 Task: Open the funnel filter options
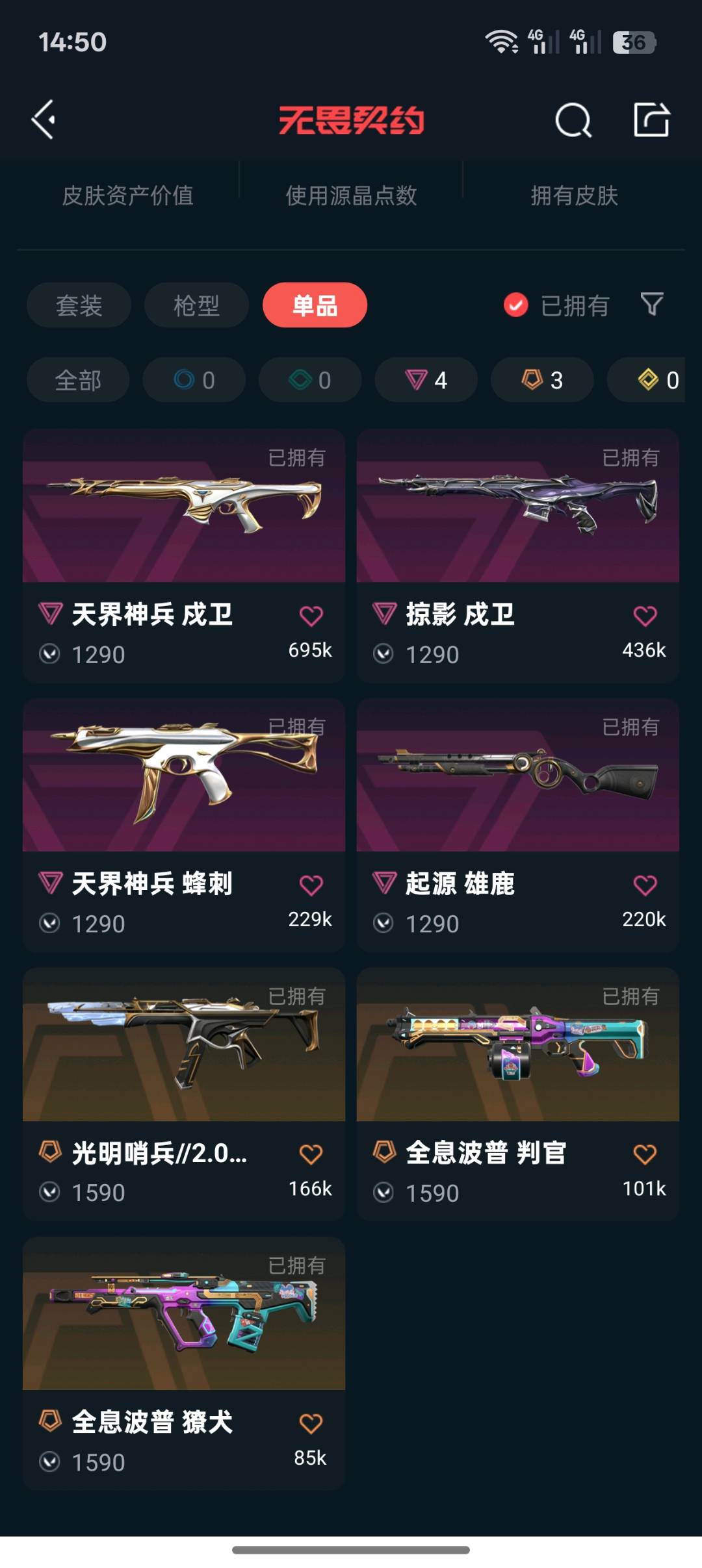652,304
